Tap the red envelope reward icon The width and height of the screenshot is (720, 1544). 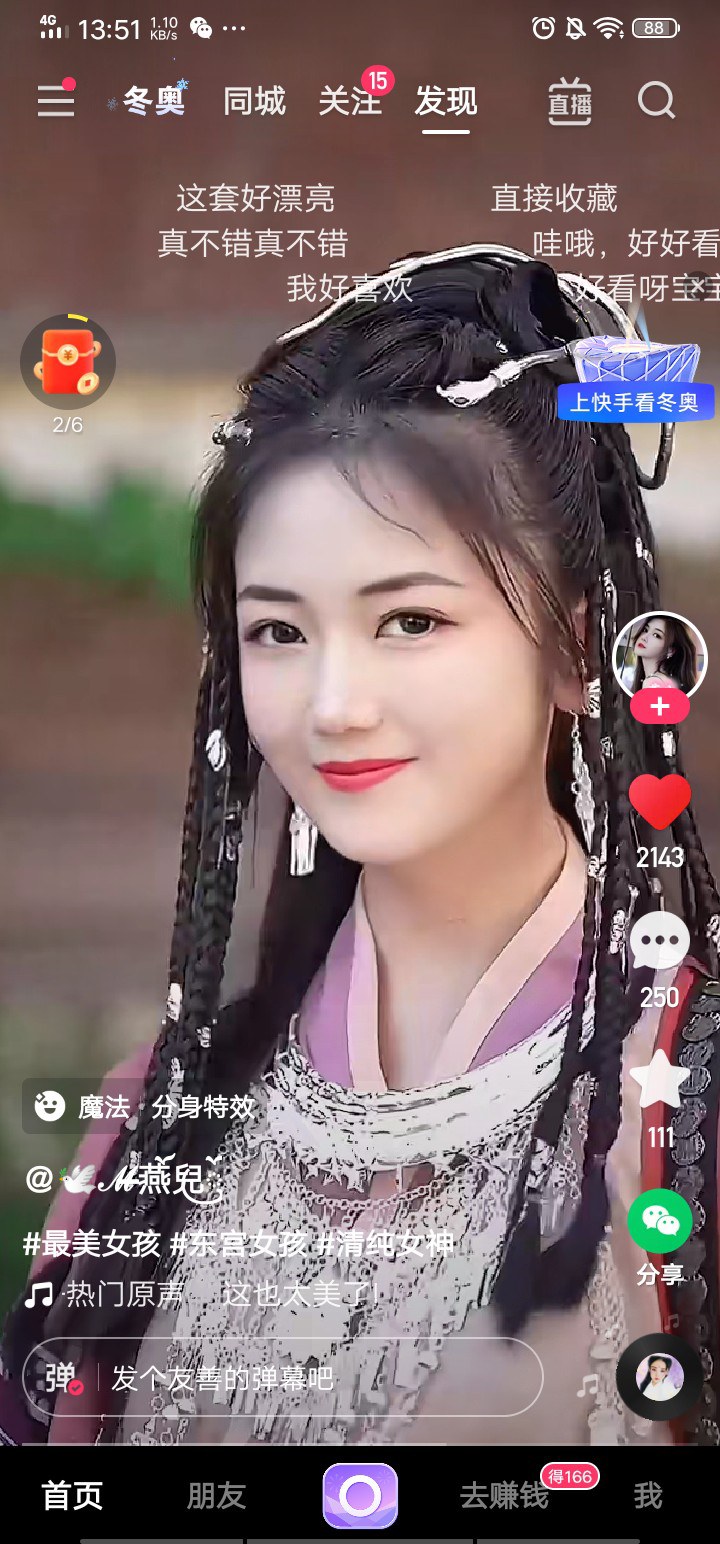68,362
